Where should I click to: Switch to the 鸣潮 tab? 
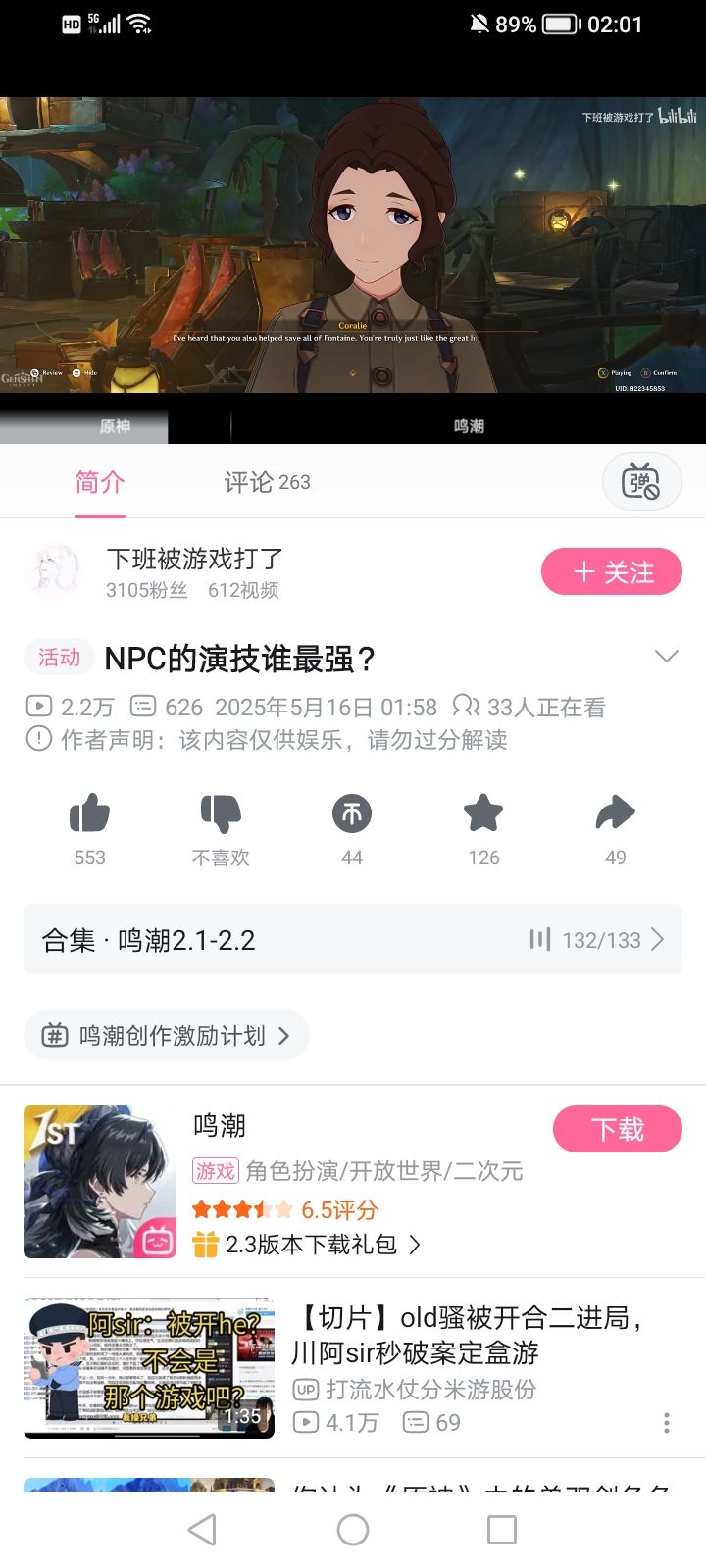pyautogui.click(x=468, y=425)
